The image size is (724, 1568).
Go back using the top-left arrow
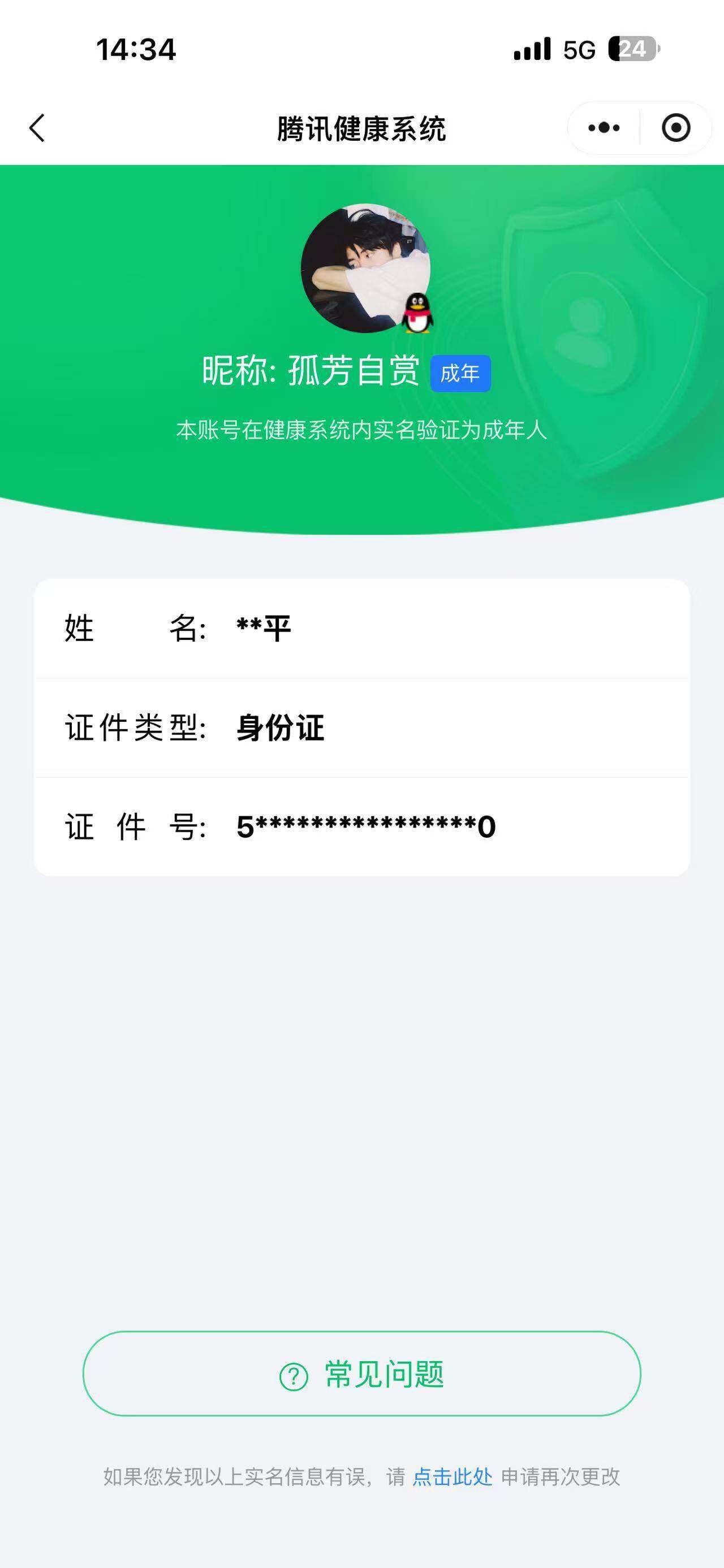[x=37, y=128]
